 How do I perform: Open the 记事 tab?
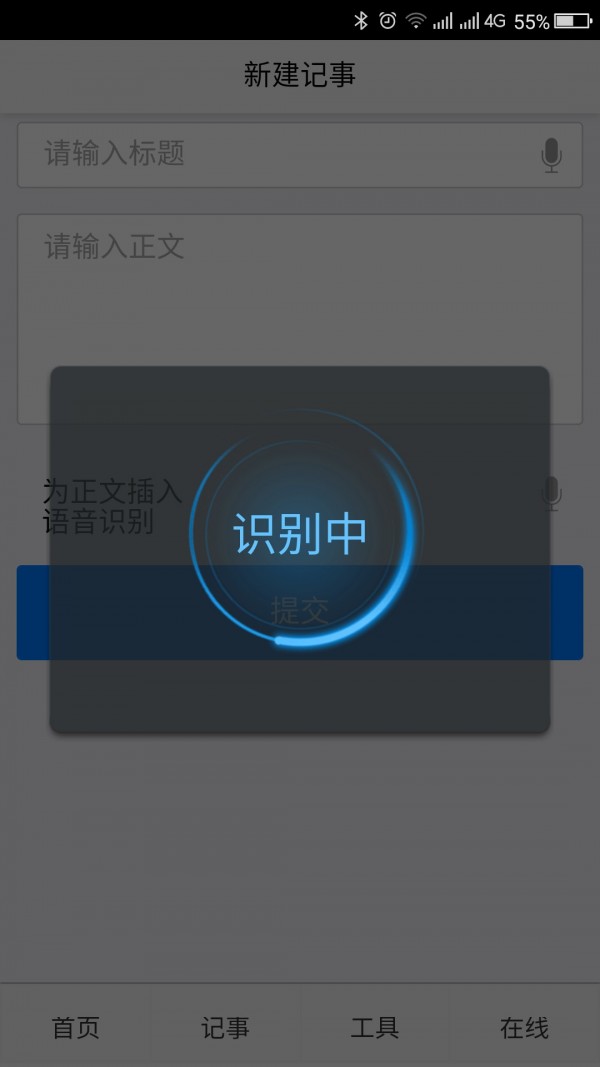click(x=225, y=1027)
